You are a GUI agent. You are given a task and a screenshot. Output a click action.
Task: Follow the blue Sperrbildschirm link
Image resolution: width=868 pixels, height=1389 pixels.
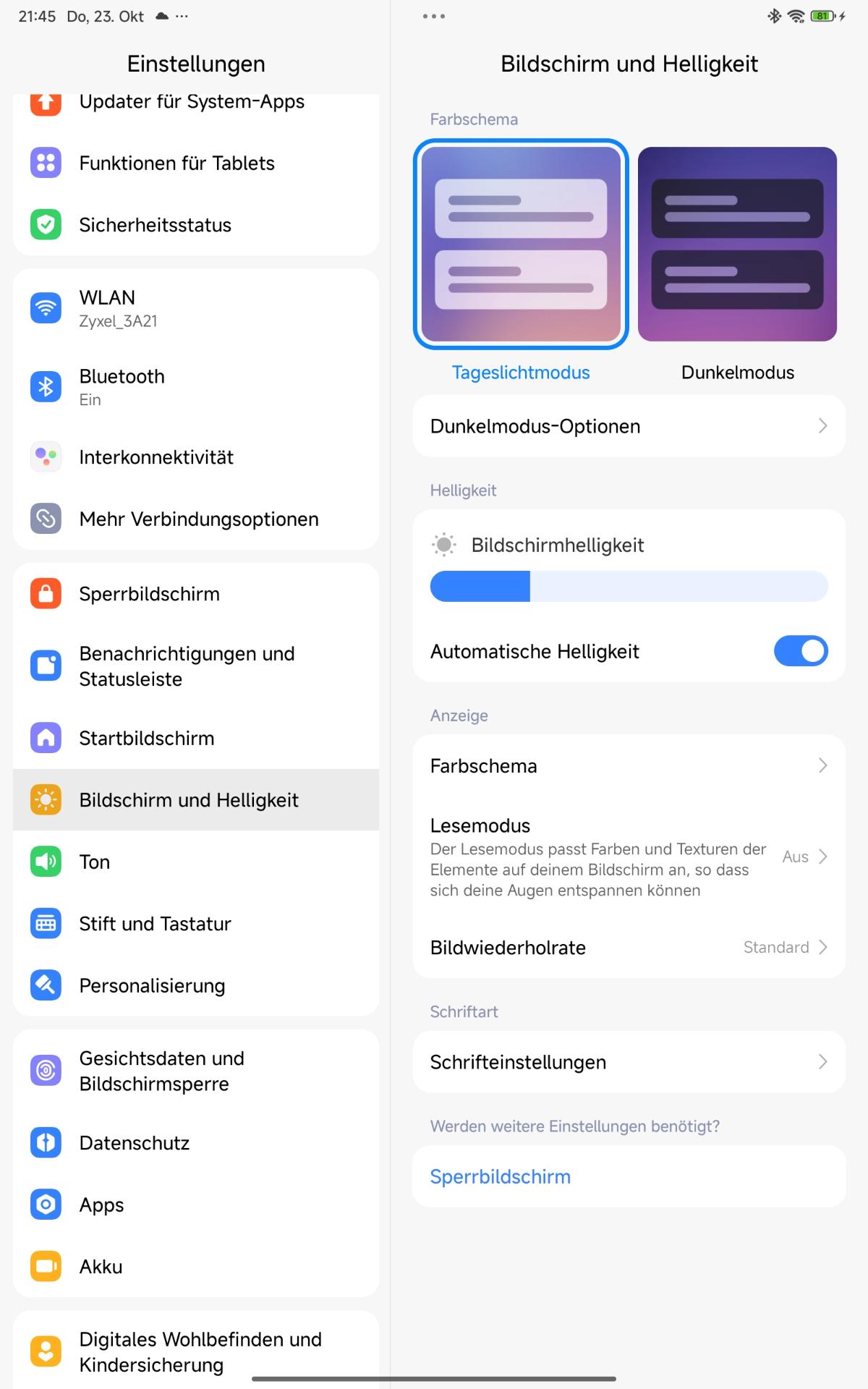click(x=501, y=1177)
